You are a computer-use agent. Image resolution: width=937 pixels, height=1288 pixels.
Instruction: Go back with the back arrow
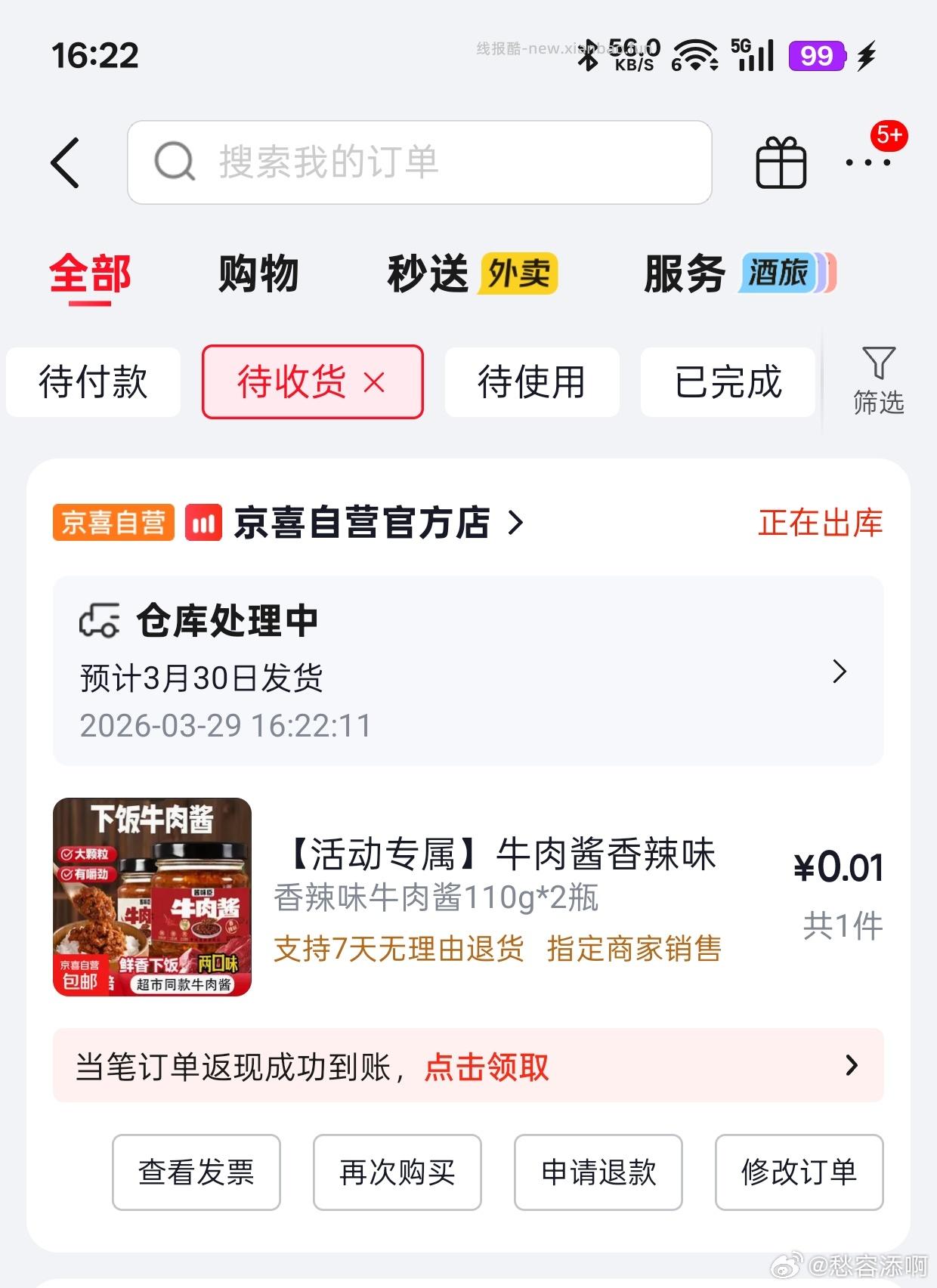tap(66, 162)
